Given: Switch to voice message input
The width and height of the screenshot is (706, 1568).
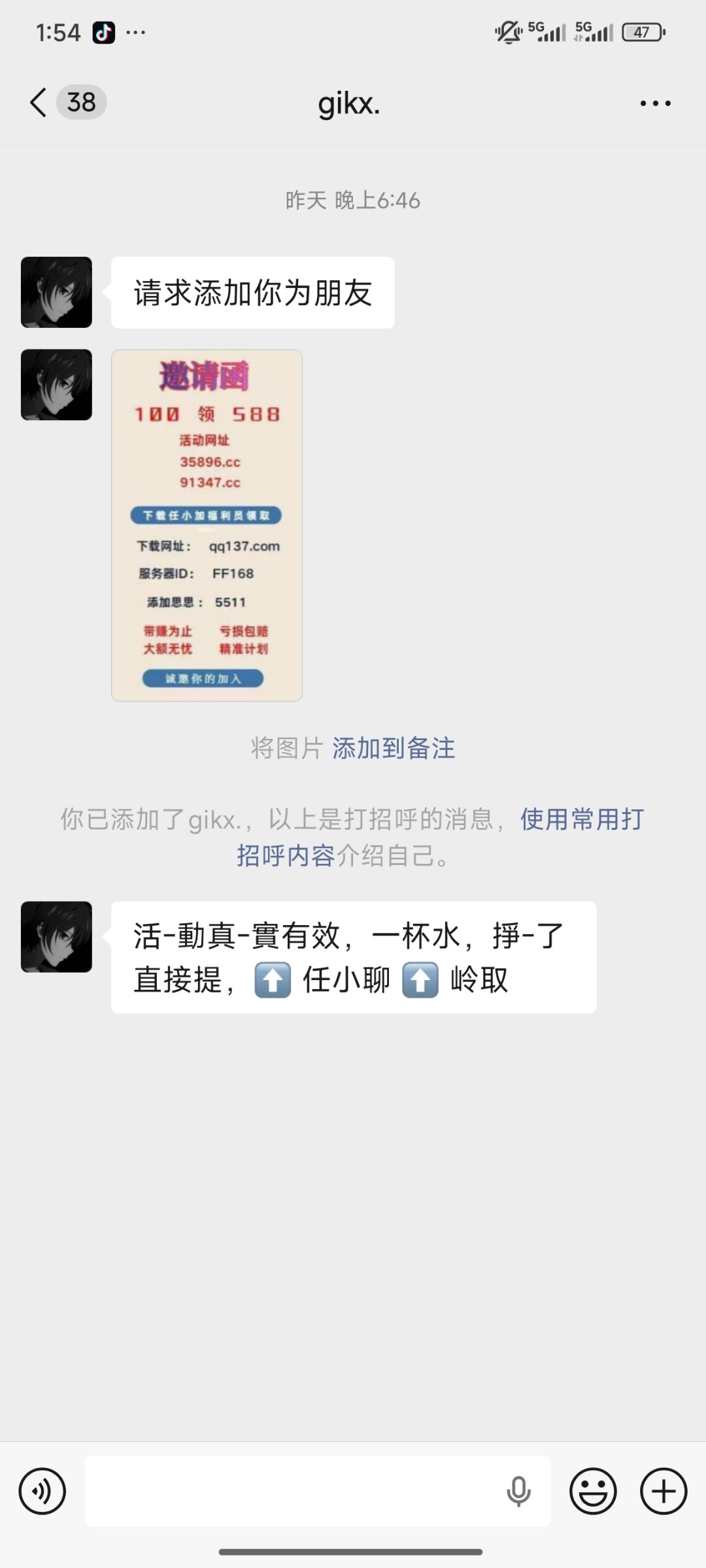Looking at the screenshot, I should coord(42,1491).
